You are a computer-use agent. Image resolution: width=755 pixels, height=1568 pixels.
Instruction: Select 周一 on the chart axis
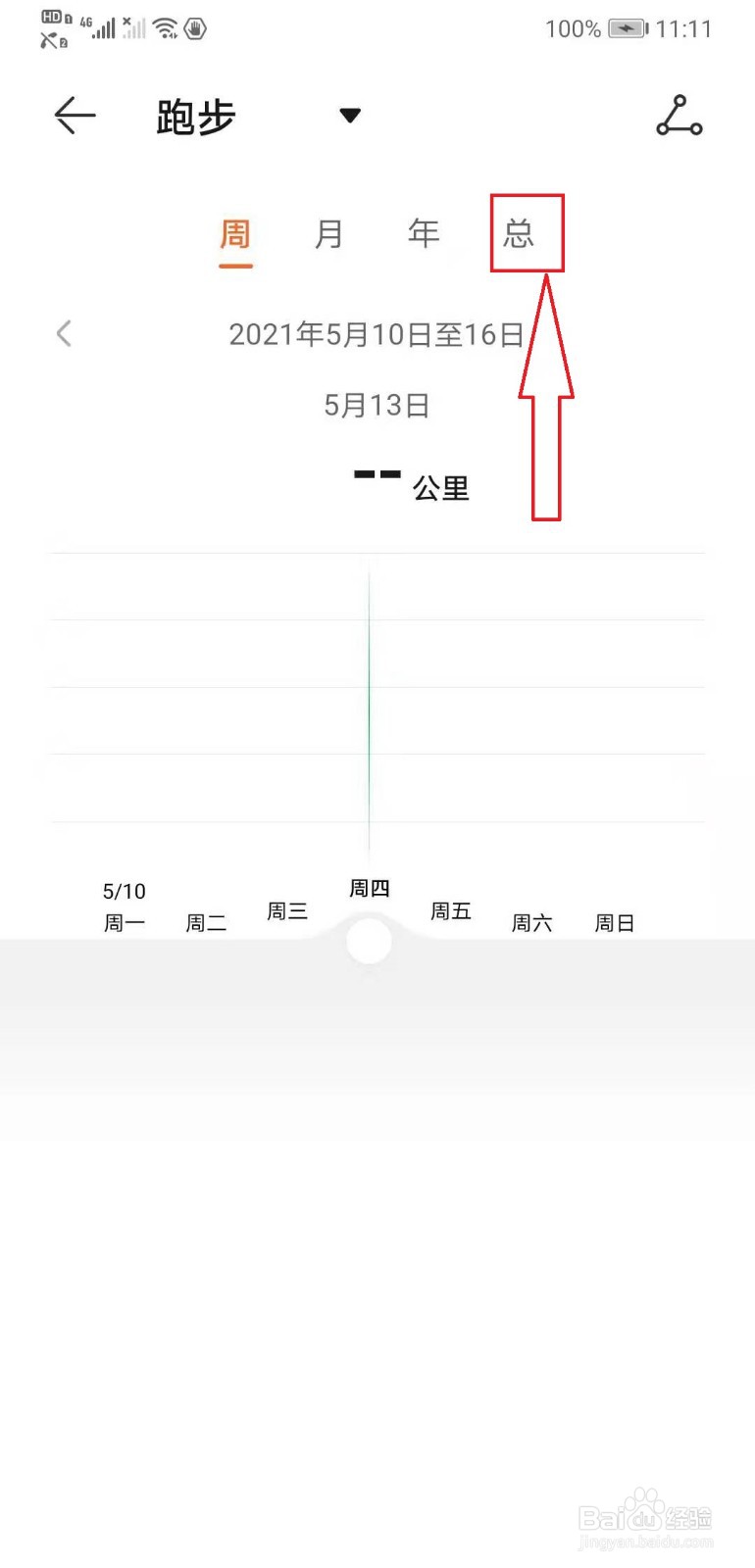point(125,921)
